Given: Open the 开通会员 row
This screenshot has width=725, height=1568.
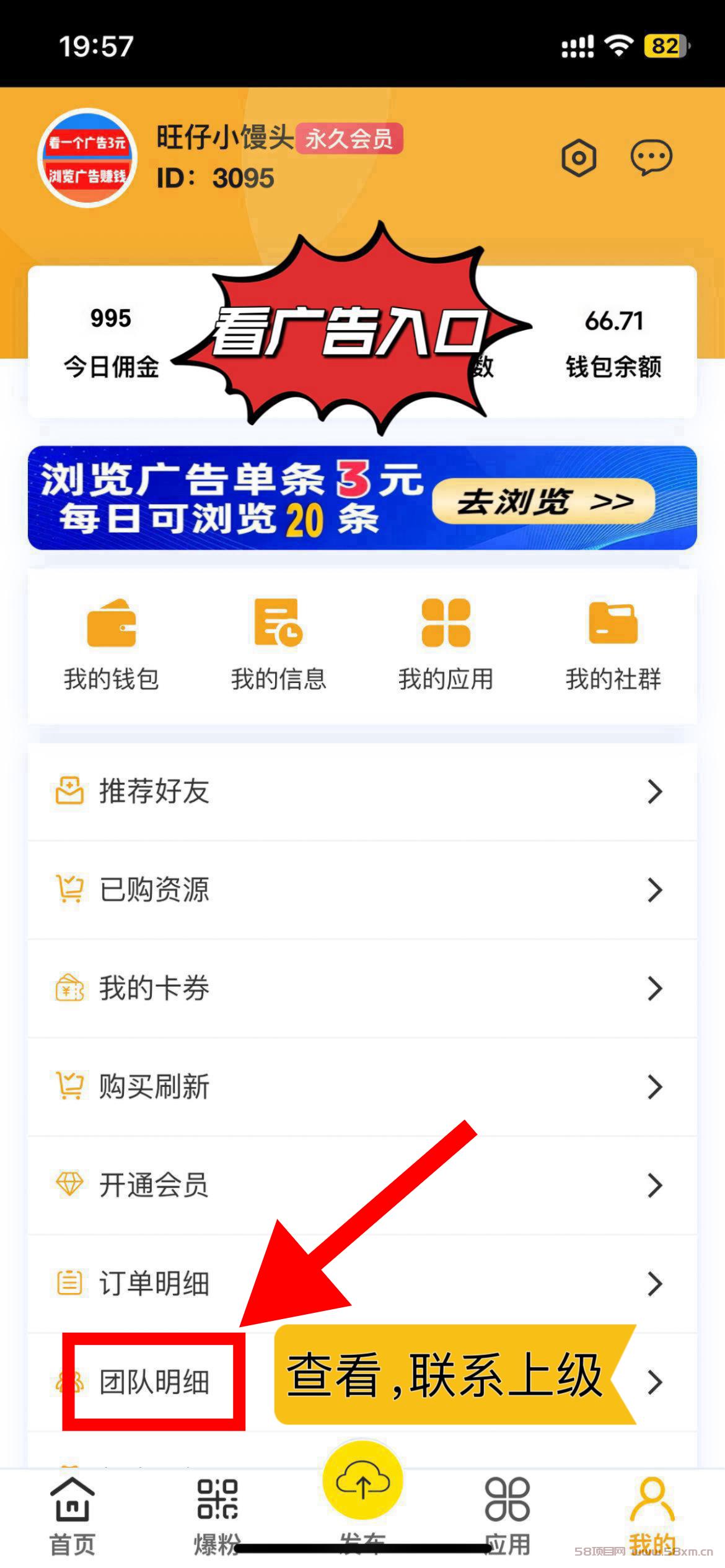Looking at the screenshot, I should click(362, 1185).
